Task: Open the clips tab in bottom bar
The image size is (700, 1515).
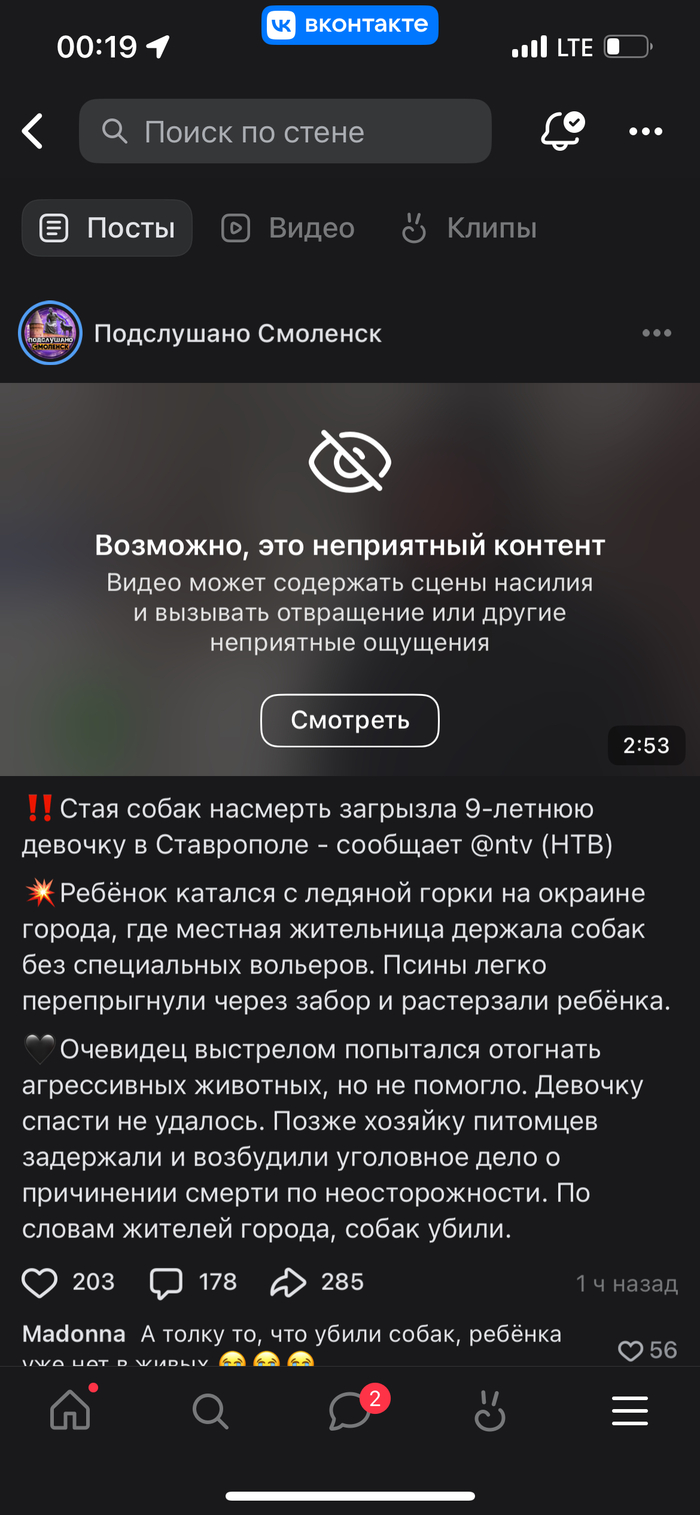Action: [x=490, y=1411]
